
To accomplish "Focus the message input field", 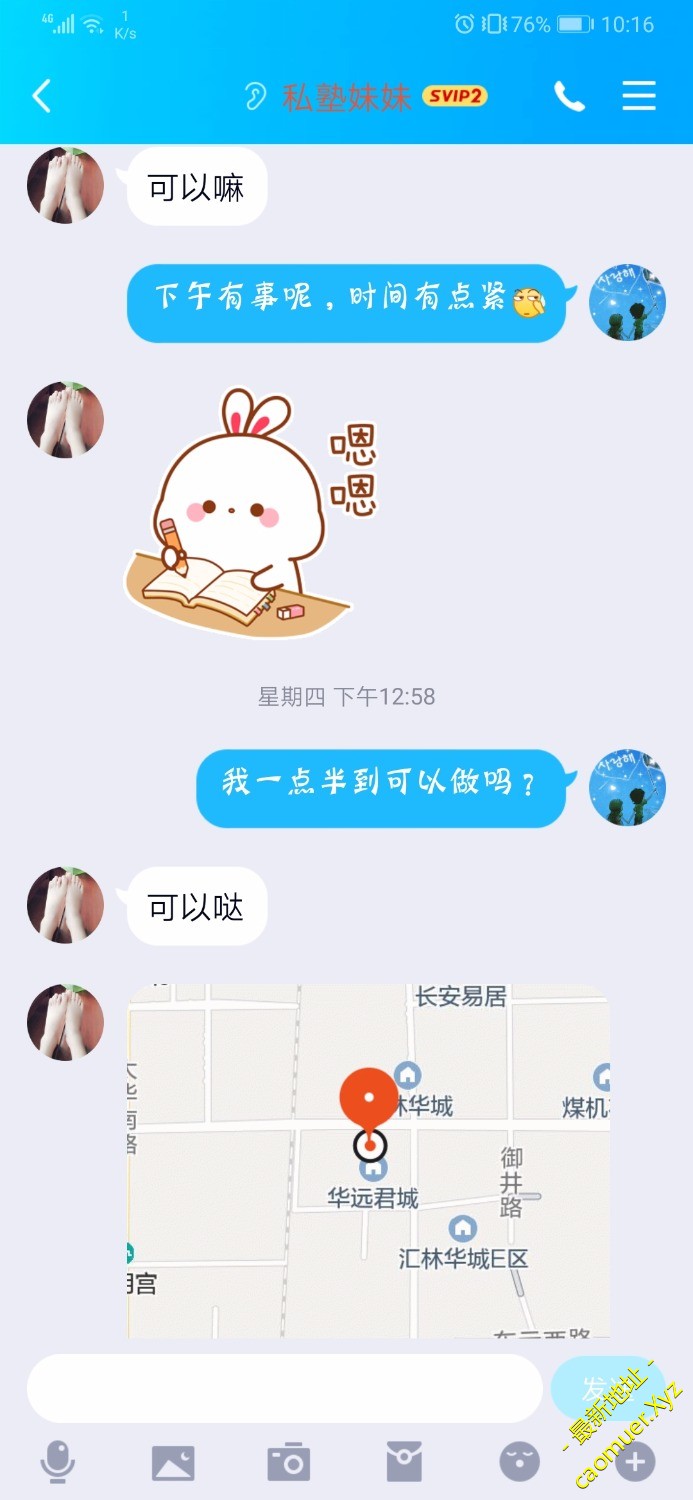I will [284, 1388].
